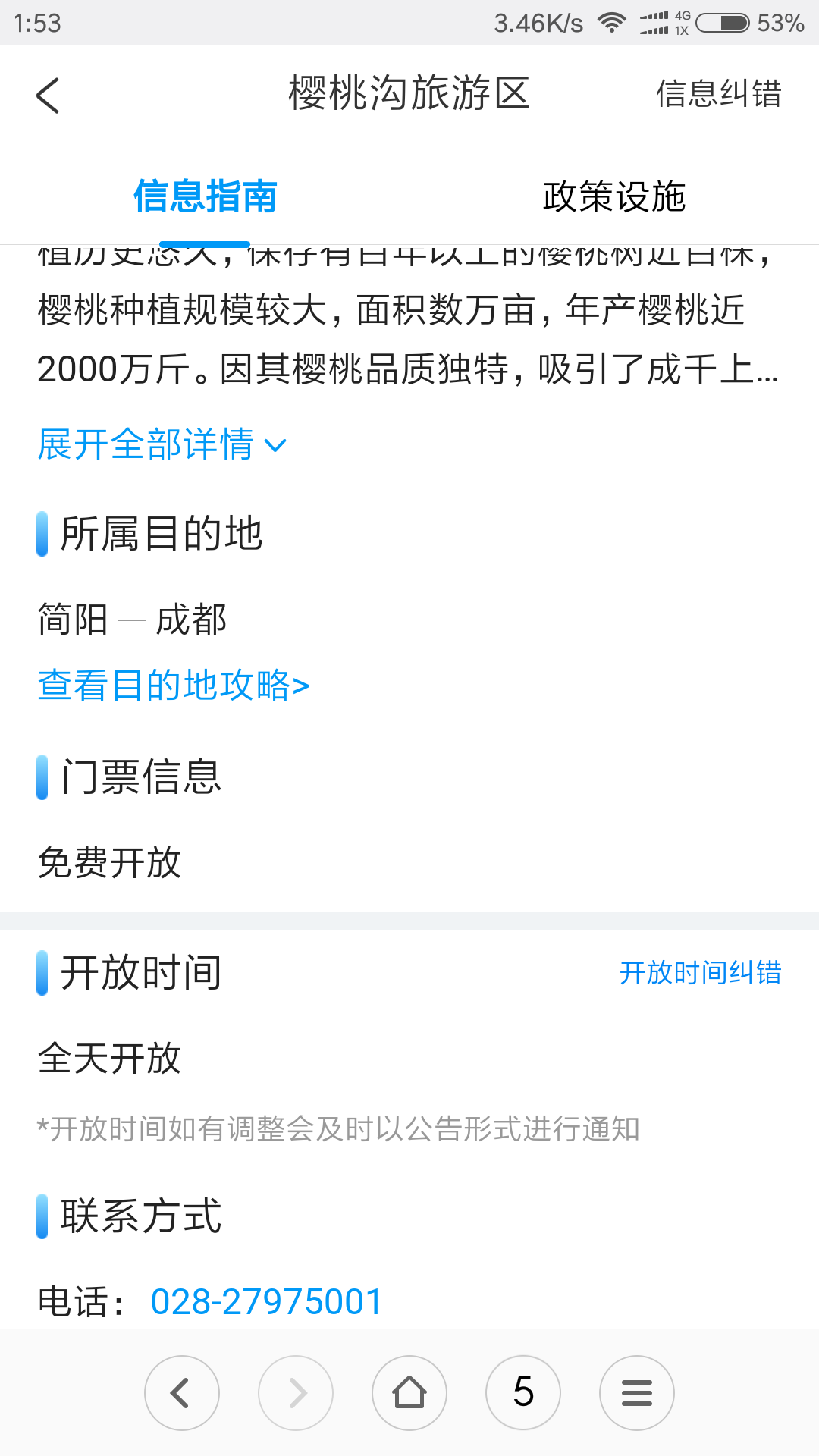Tap the browser back button in the bottom bar

(x=182, y=1393)
